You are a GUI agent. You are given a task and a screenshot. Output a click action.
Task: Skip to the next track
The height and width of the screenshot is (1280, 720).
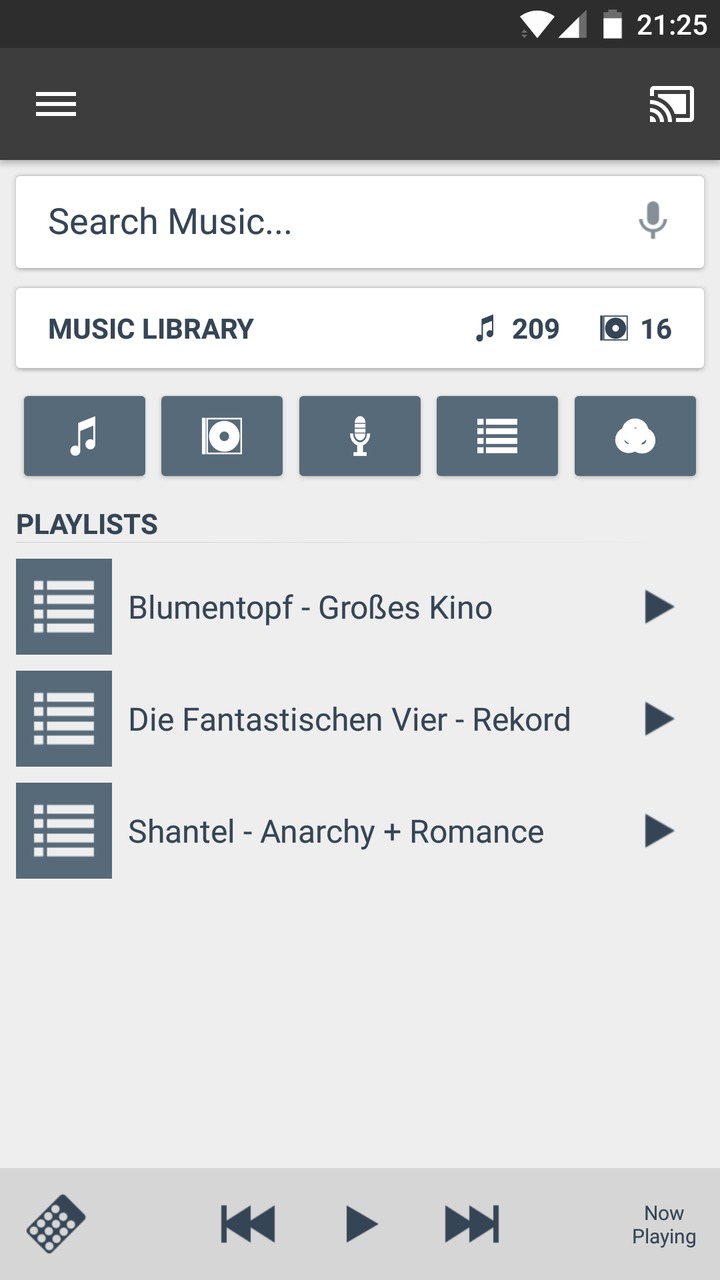point(472,1224)
